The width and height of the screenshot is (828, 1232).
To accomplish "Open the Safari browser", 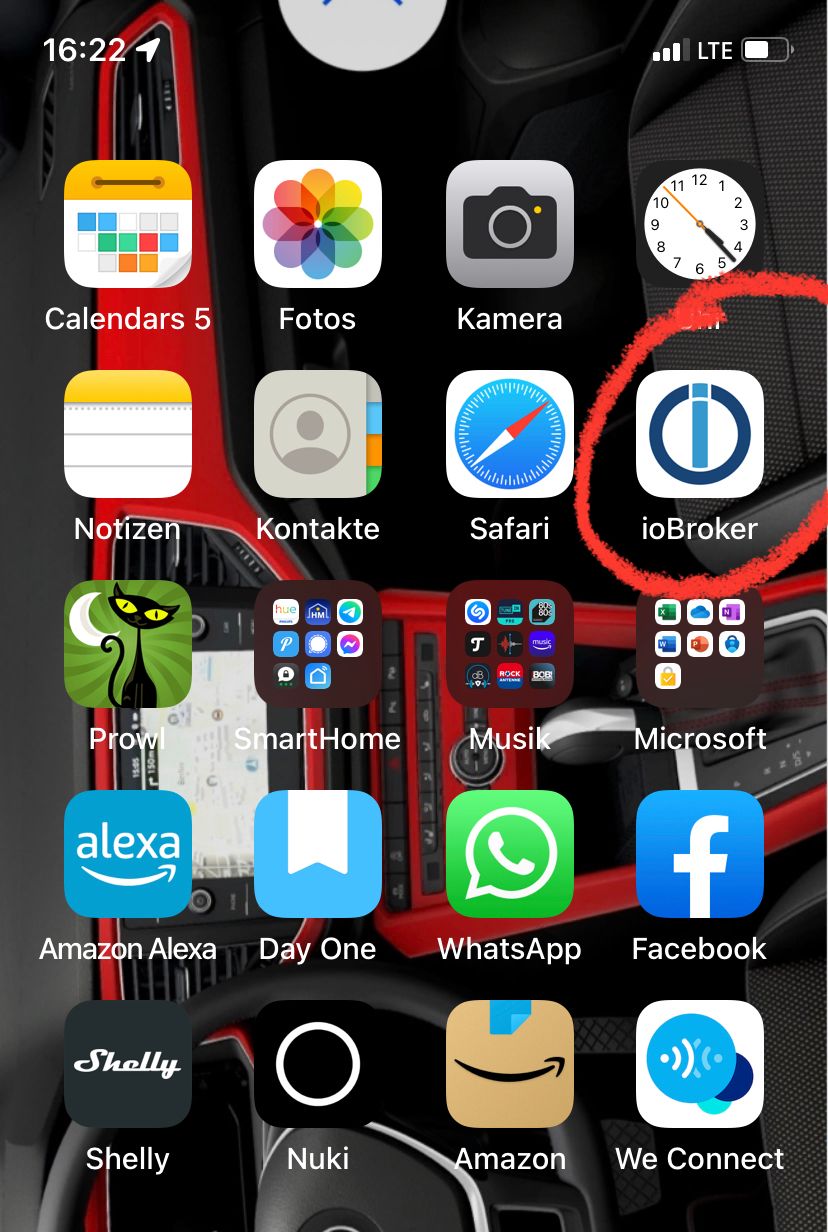I will pyautogui.click(x=509, y=434).
